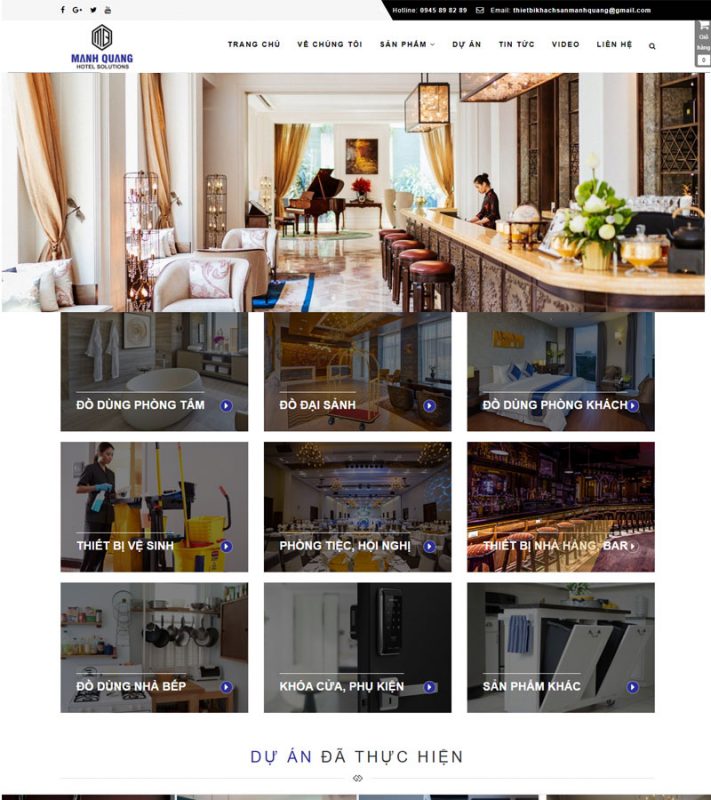Open the YouTube channel icon

(x=108, y=10)
